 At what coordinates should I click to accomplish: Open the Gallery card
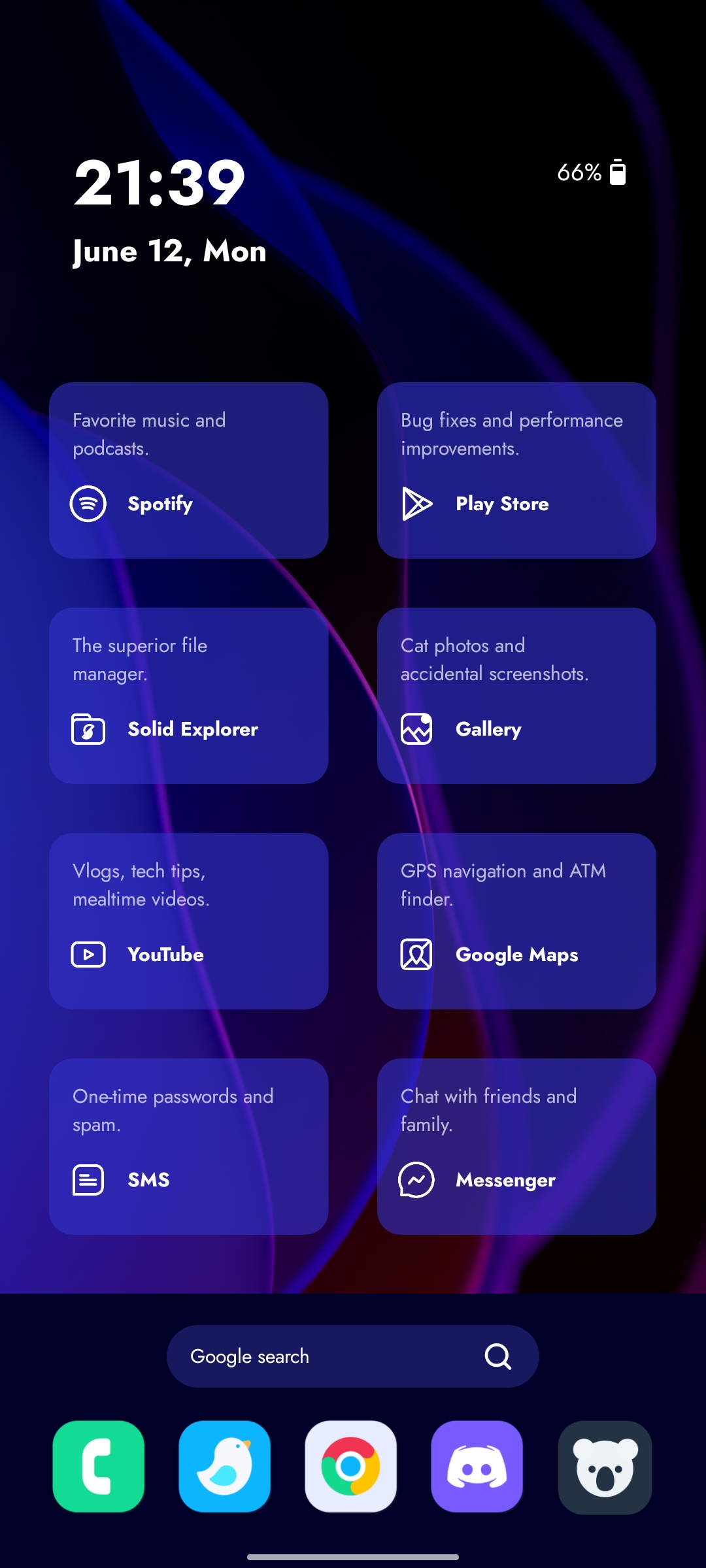pyautogui.click(x=516, y=696)
